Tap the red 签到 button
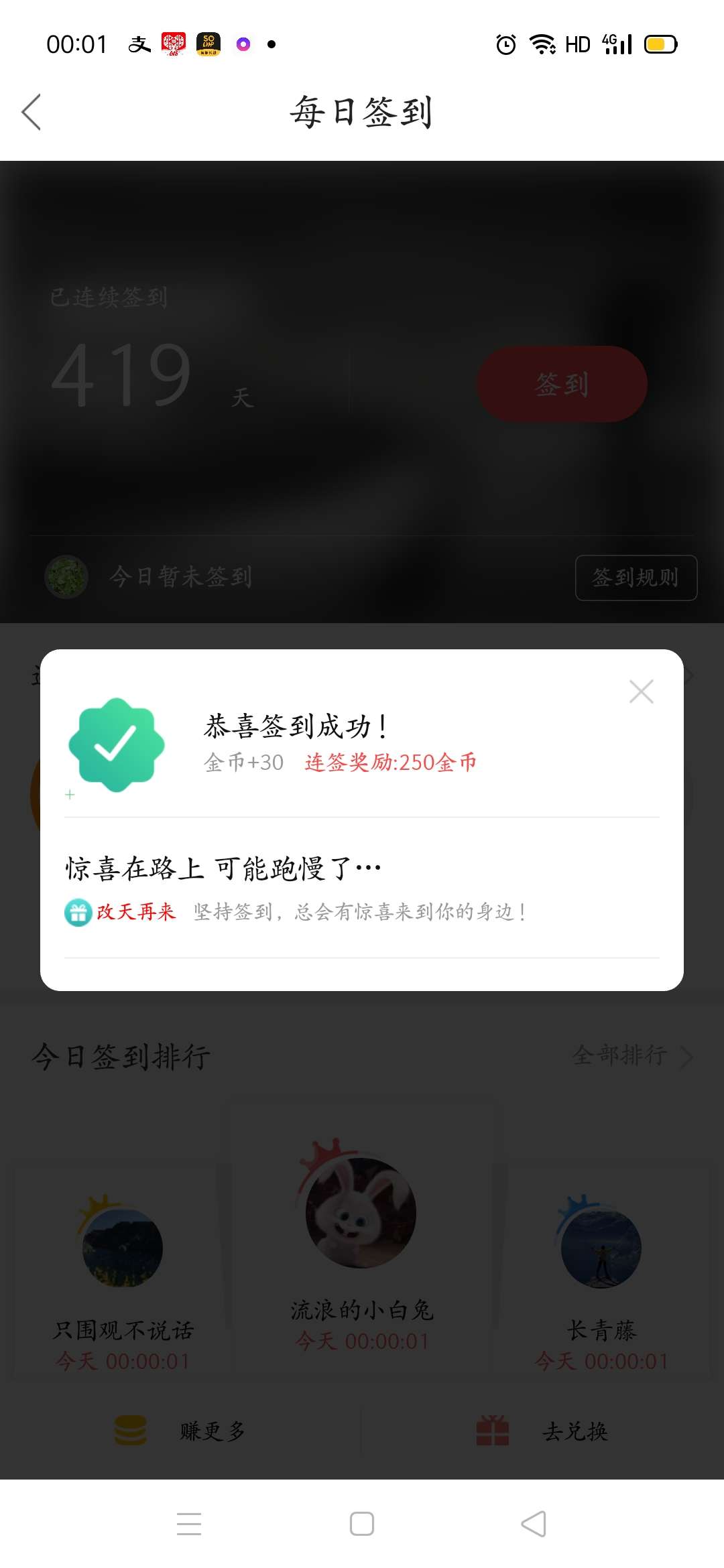 tap(562, 384)
